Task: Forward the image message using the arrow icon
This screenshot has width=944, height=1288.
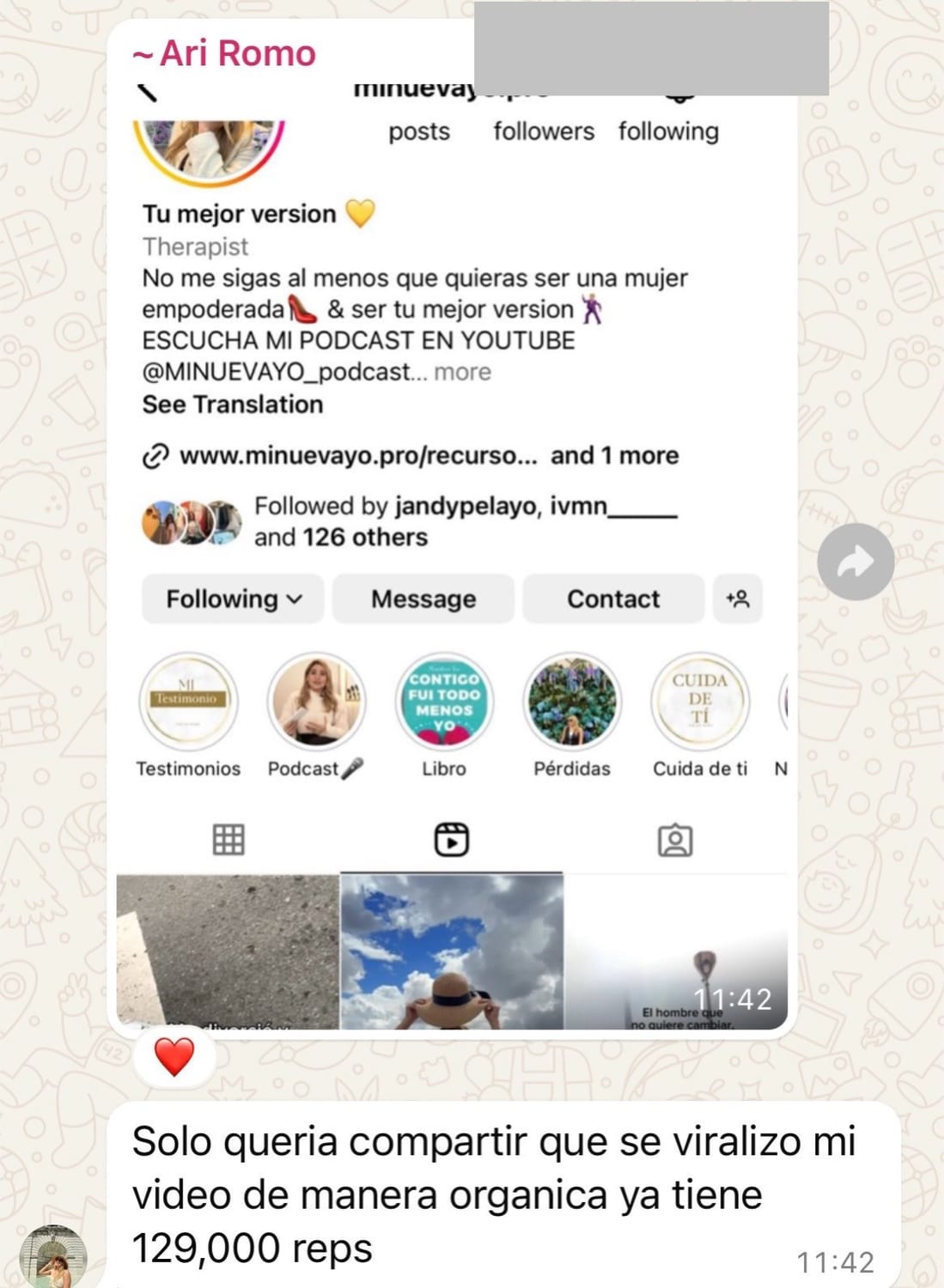Action: [x=856, y=562]
